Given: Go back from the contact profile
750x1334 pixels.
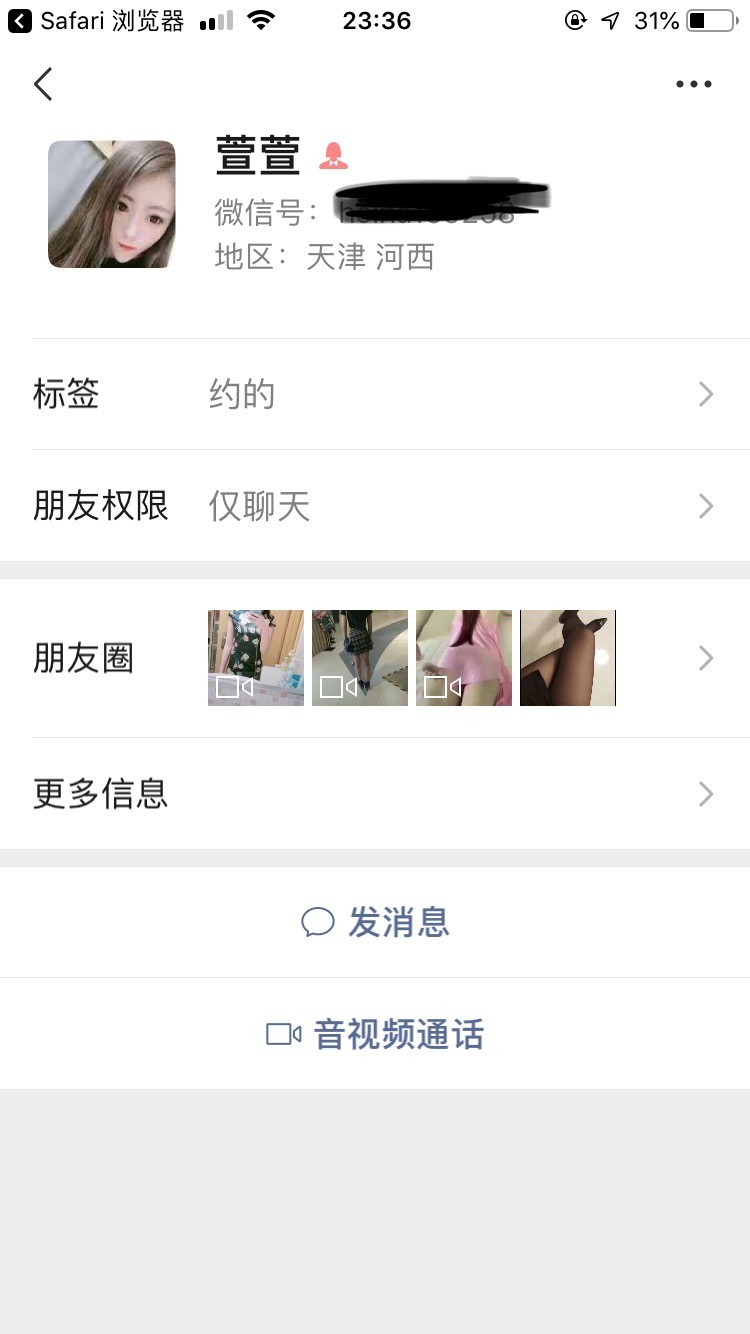Looking at the screenshot, I should click(x=43, y=84).
